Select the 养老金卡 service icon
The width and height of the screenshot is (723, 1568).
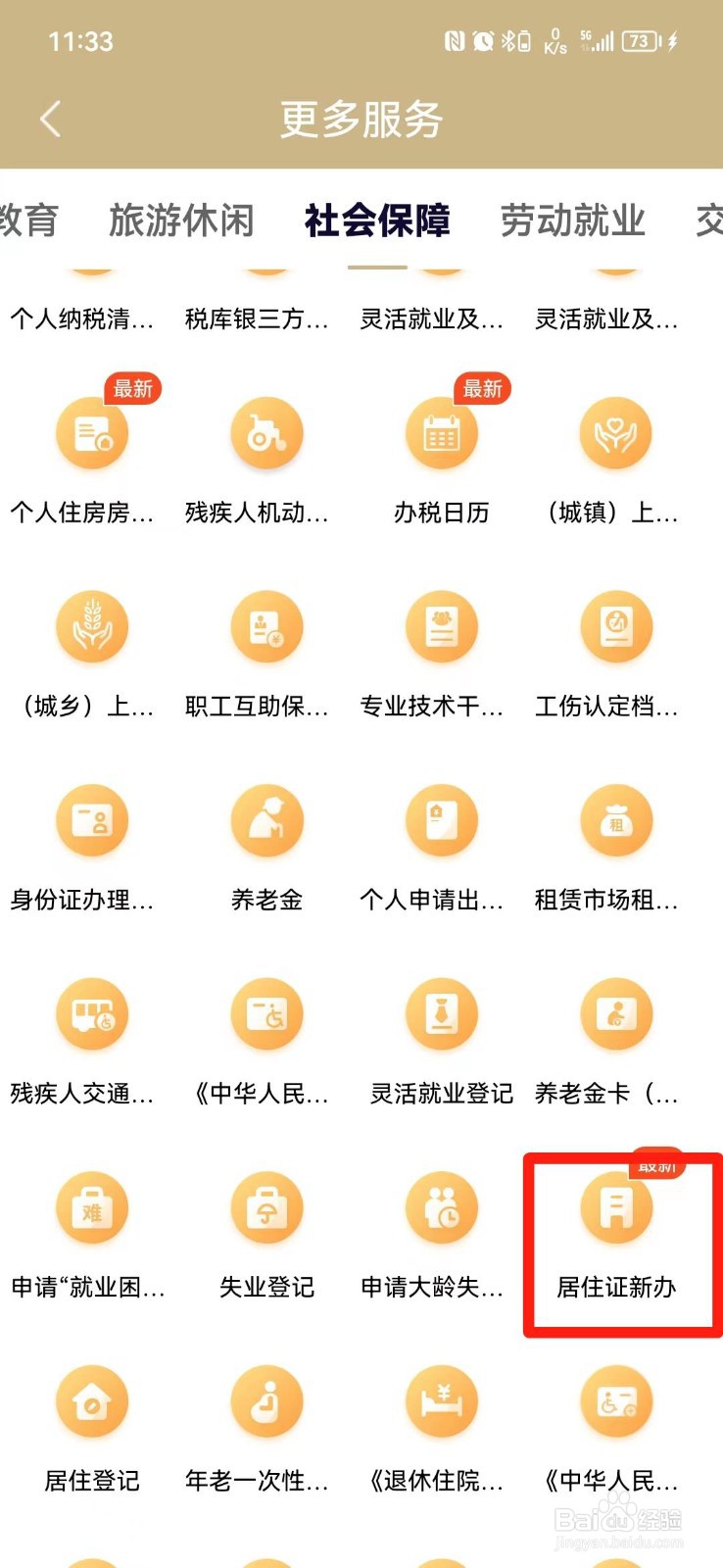click(616, 1014)
